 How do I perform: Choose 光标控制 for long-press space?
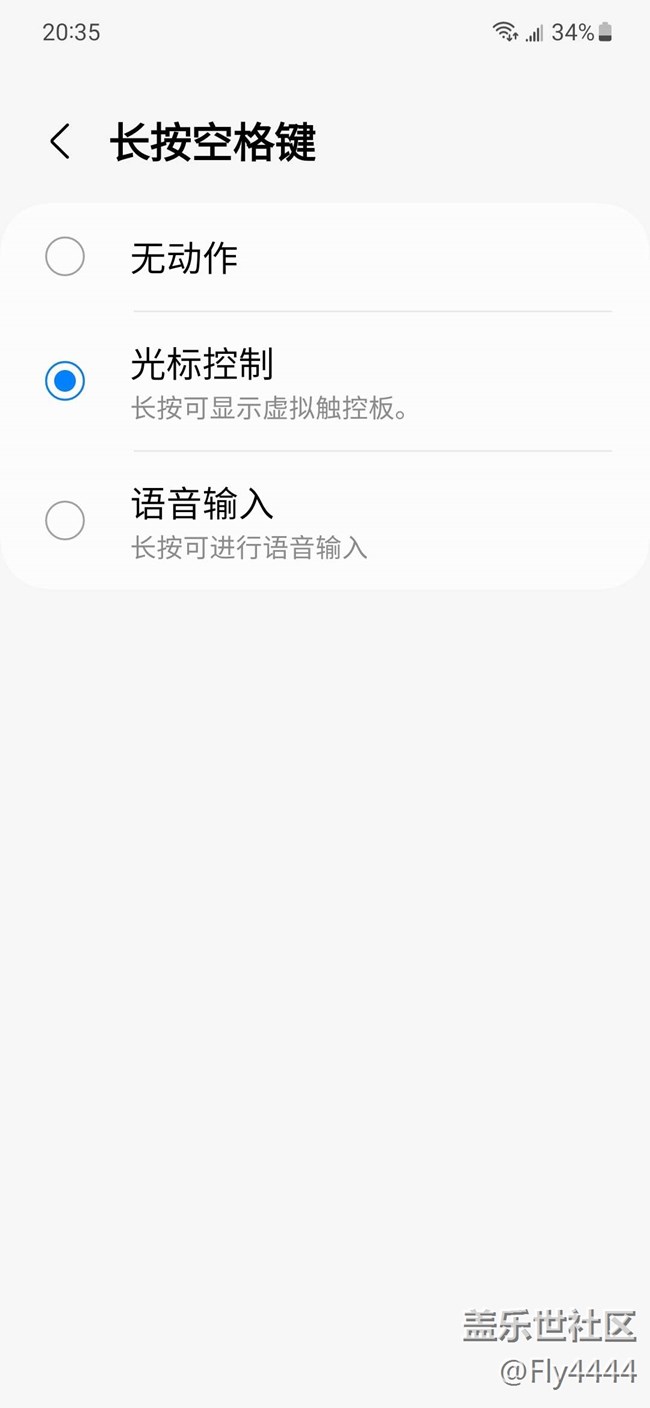pos(65,381)
